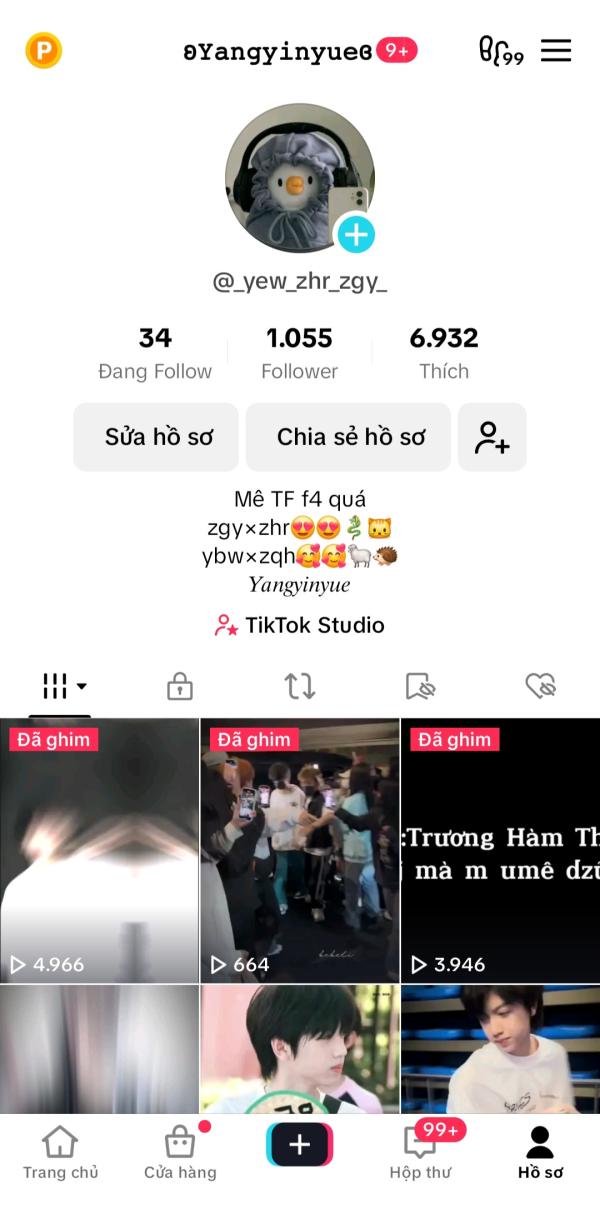Open the pinned video with 664 views
The width and height of the screenshot is (600, 1209).
(300, 850)
